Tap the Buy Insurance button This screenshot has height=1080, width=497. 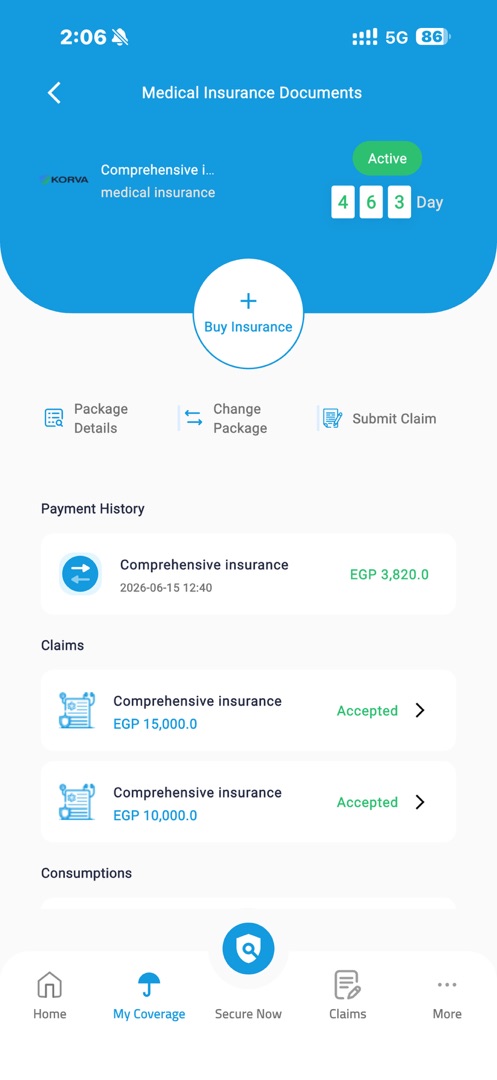(x=248, y=314)
